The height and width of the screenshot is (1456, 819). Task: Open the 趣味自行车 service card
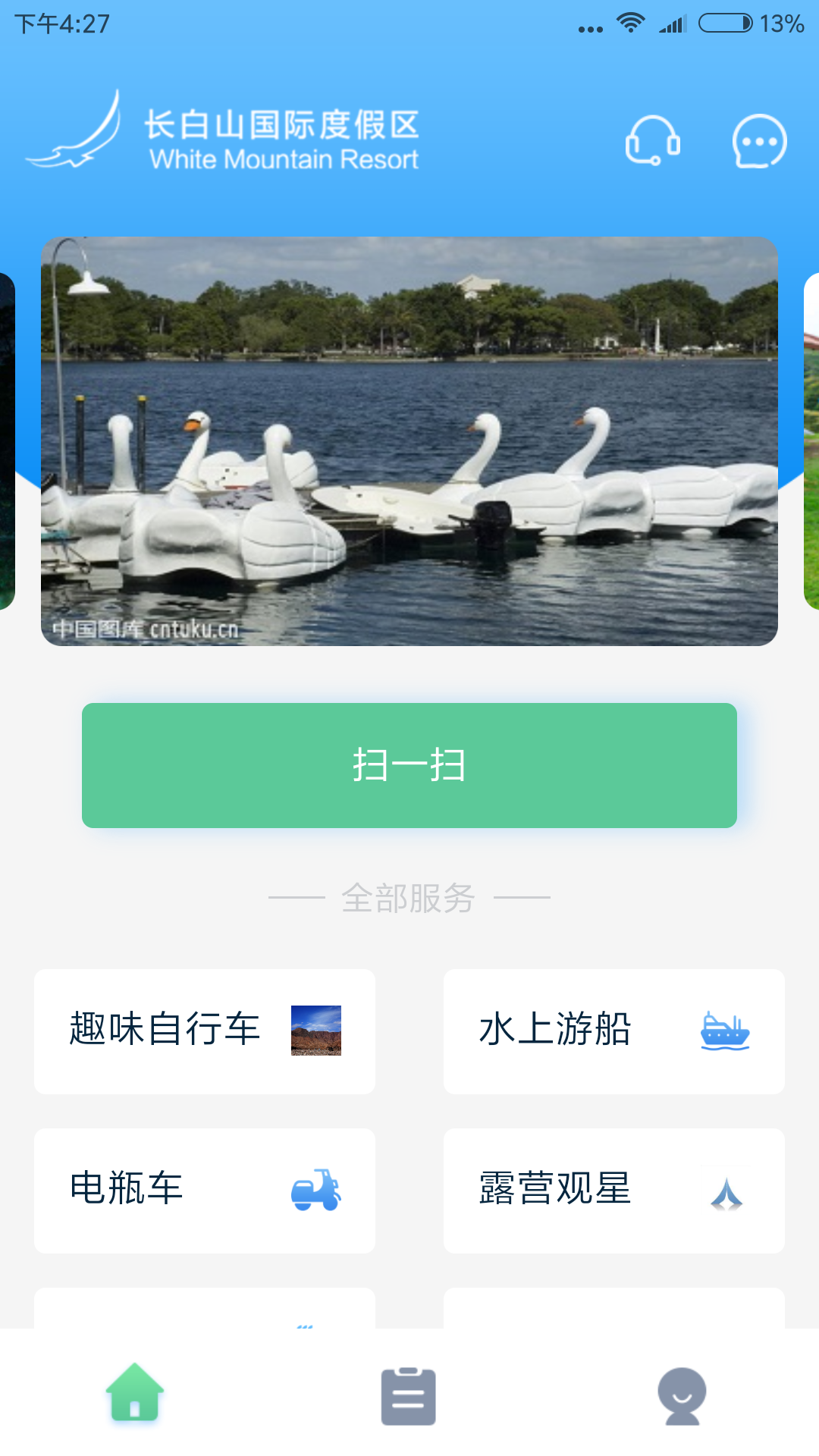pos(203,1029)
